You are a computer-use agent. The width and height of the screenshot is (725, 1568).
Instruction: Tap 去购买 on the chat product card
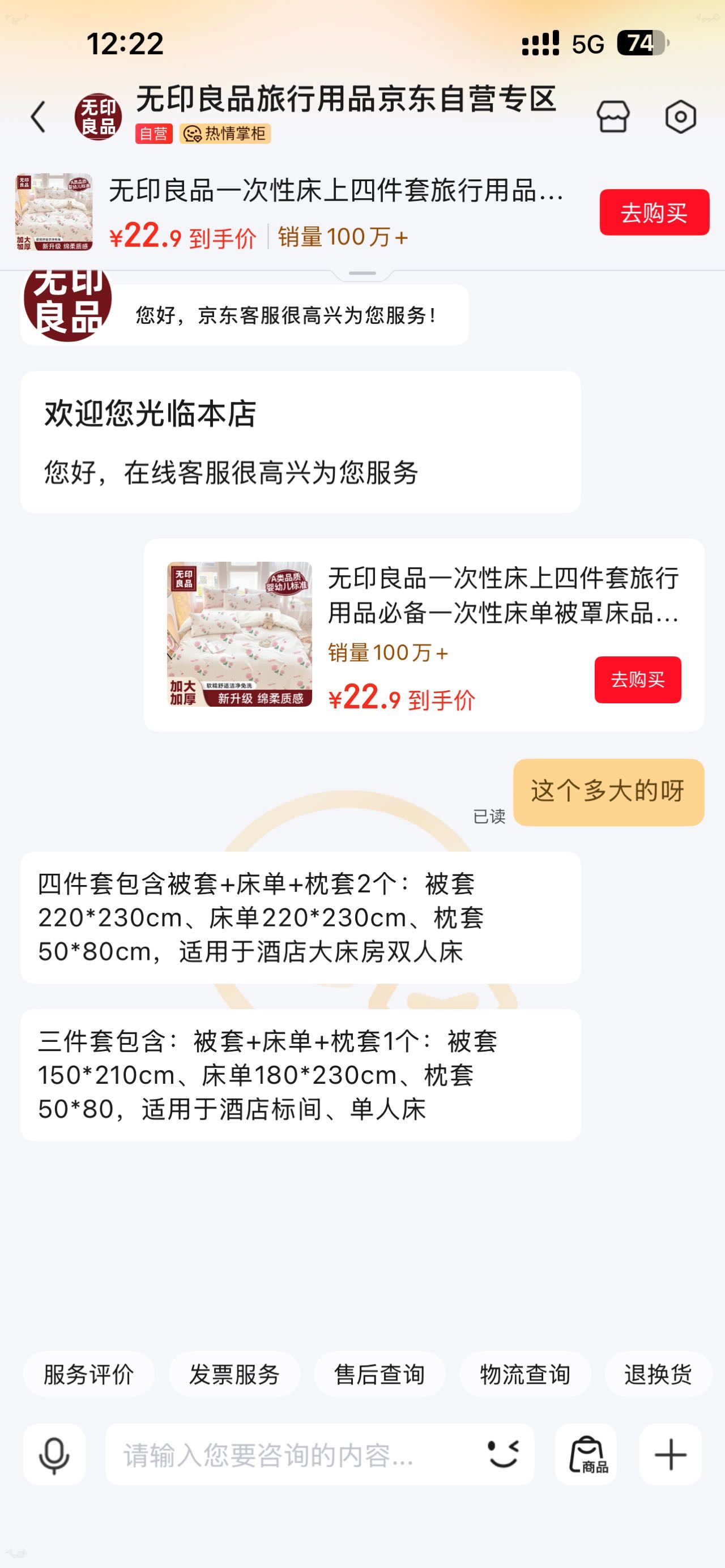(x=637, y=680)
